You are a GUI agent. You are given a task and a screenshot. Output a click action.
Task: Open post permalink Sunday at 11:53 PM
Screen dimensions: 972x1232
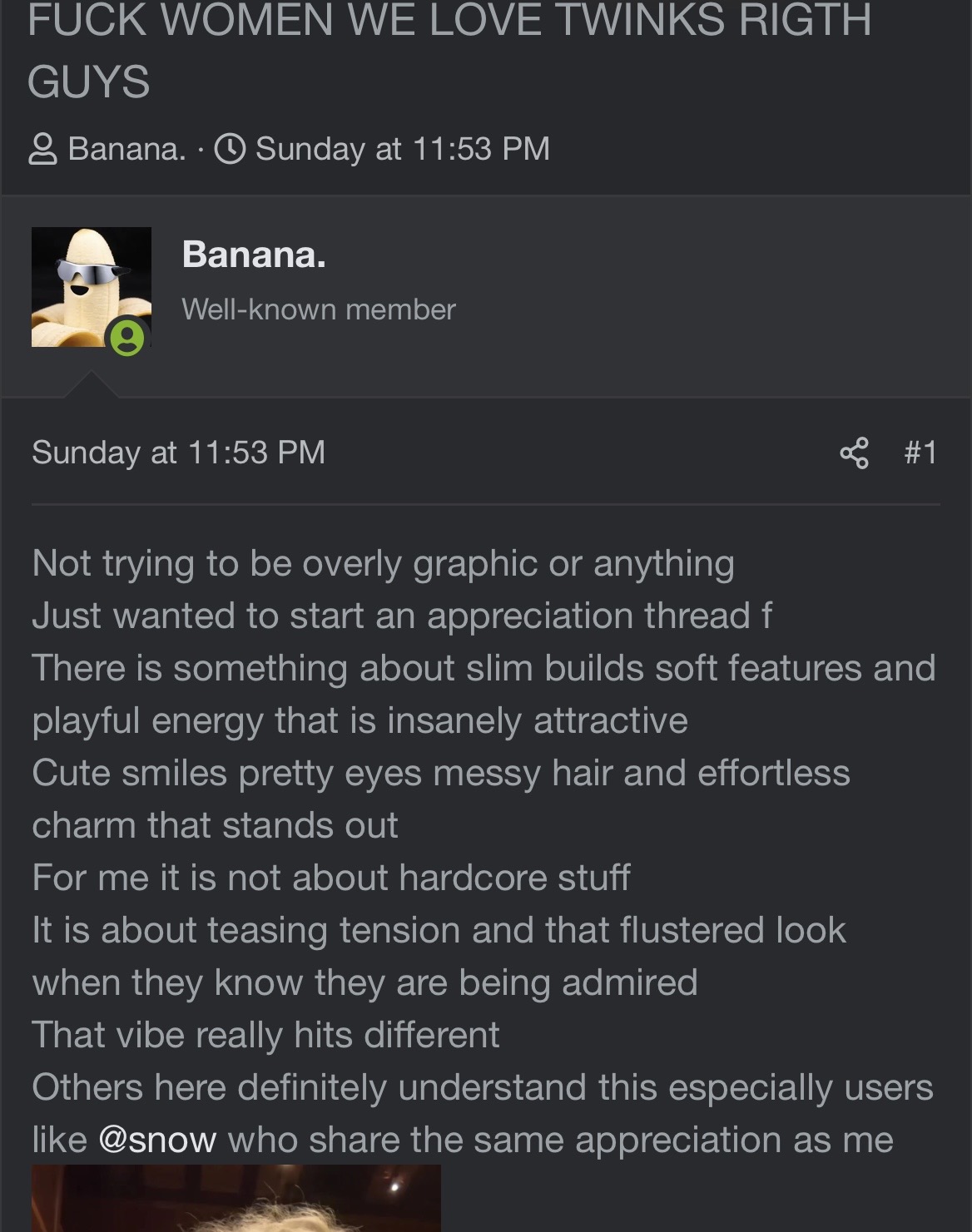pyautogui.click(x=178, y=453)
